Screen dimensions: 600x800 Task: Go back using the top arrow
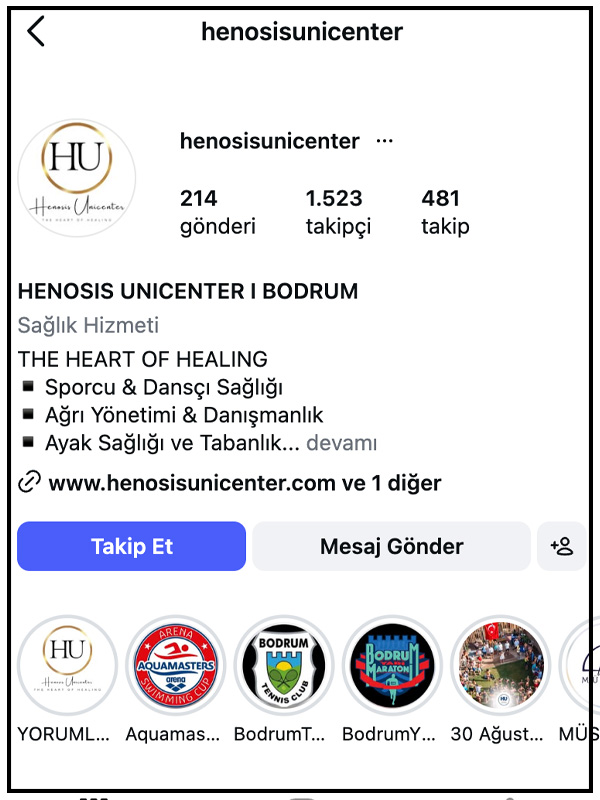tap(36, 32)
